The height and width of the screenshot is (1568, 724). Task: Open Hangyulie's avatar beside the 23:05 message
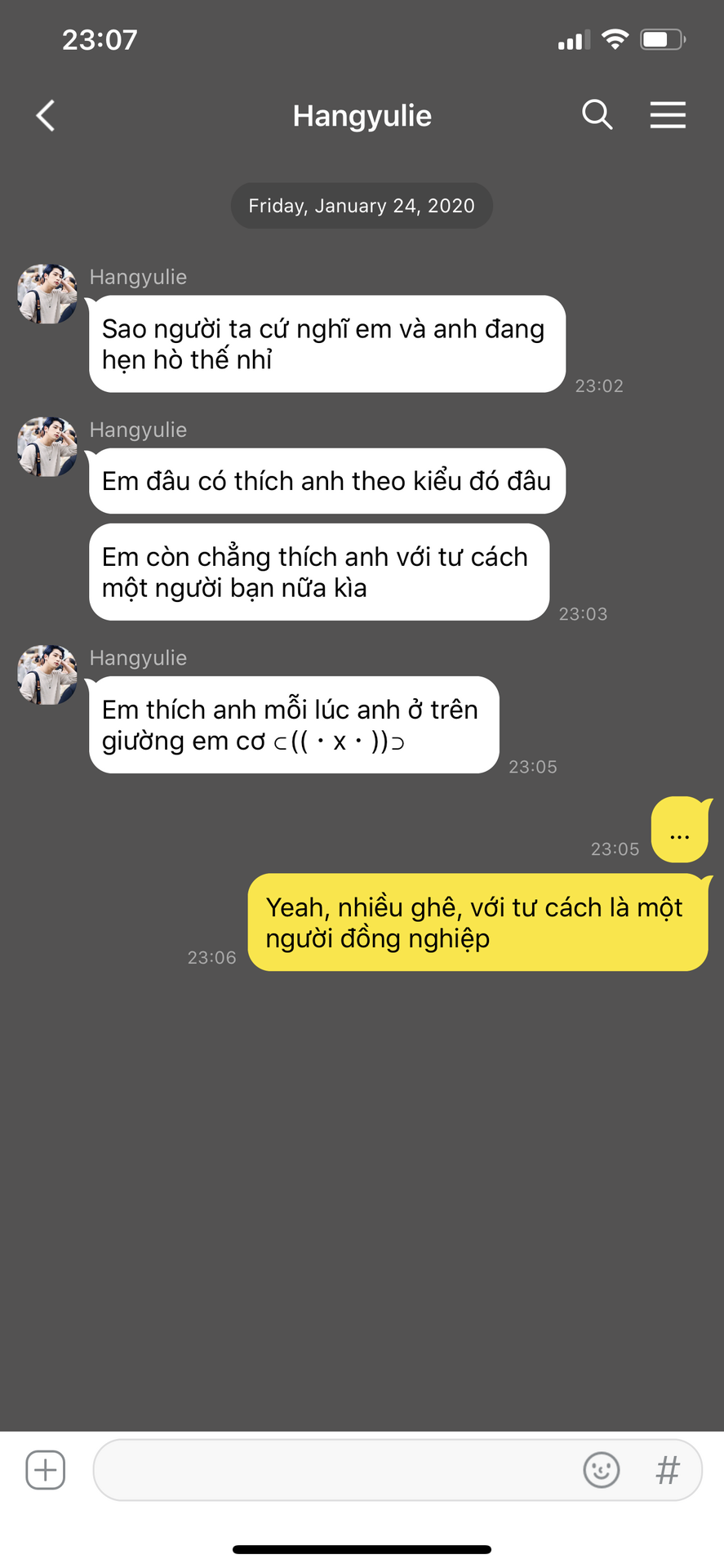point(47,675)
